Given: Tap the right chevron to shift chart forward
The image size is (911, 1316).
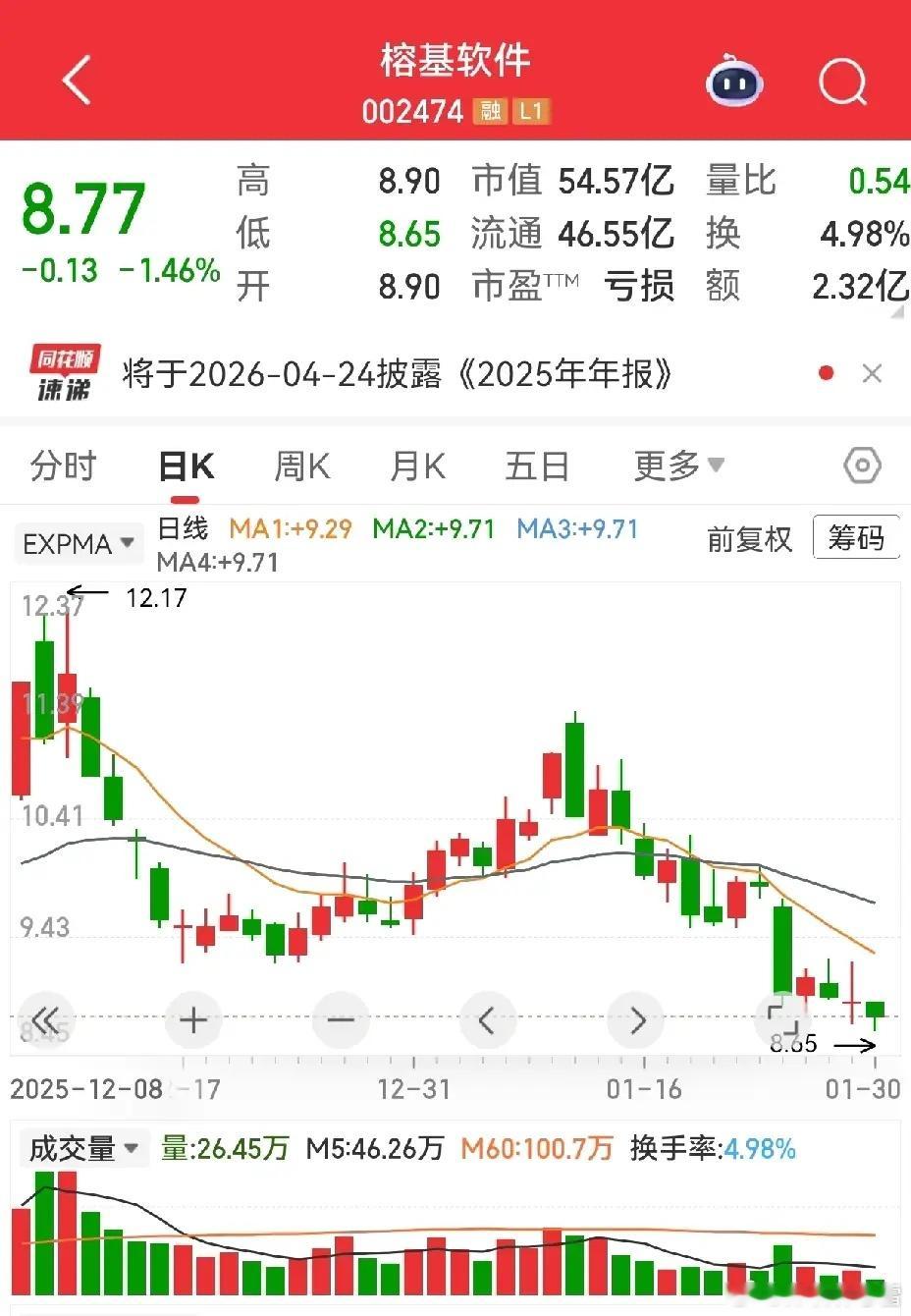Looking at the screenshot, I should point(636,1019).
